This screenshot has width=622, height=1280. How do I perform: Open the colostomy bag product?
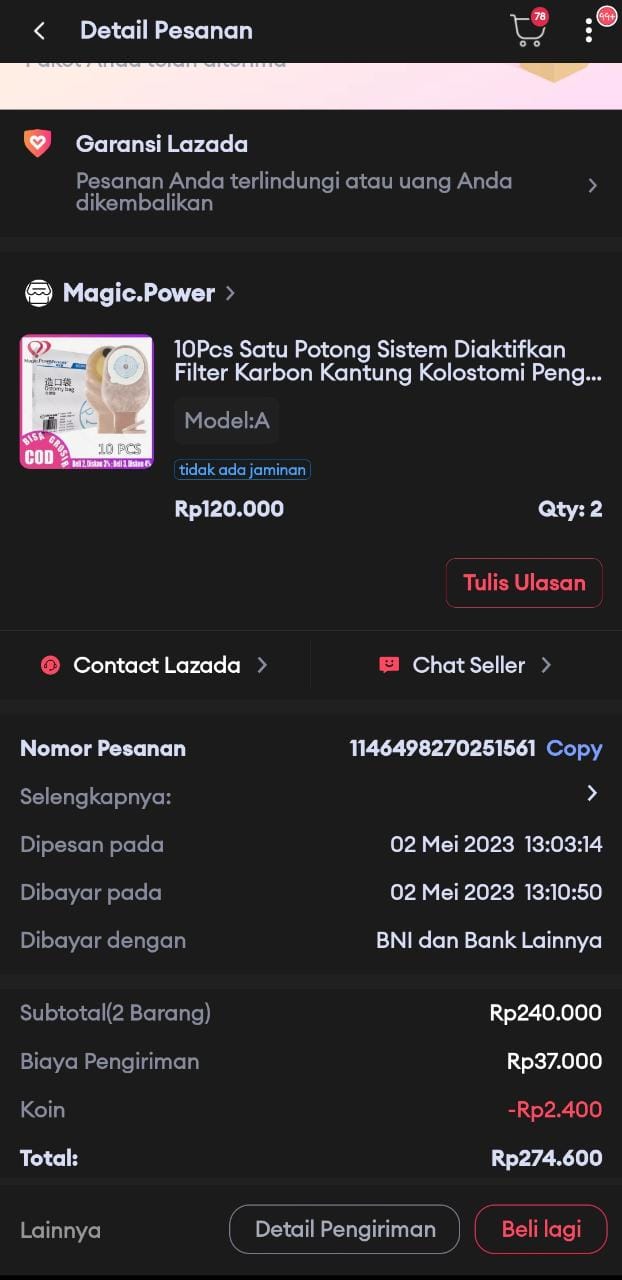coord(387,361)
